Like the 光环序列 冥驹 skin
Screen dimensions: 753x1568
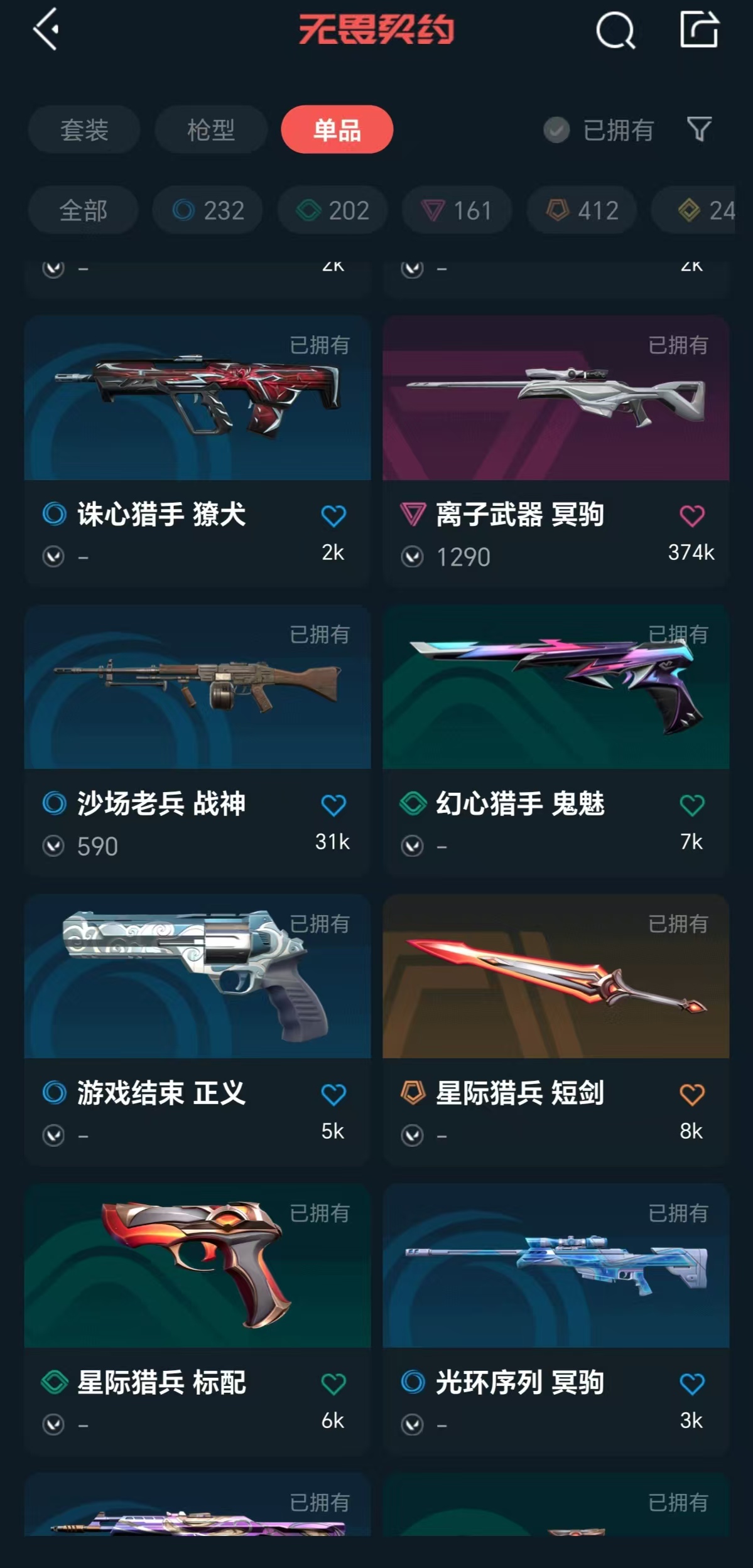pyautogui.click(x=692, y=1384)
